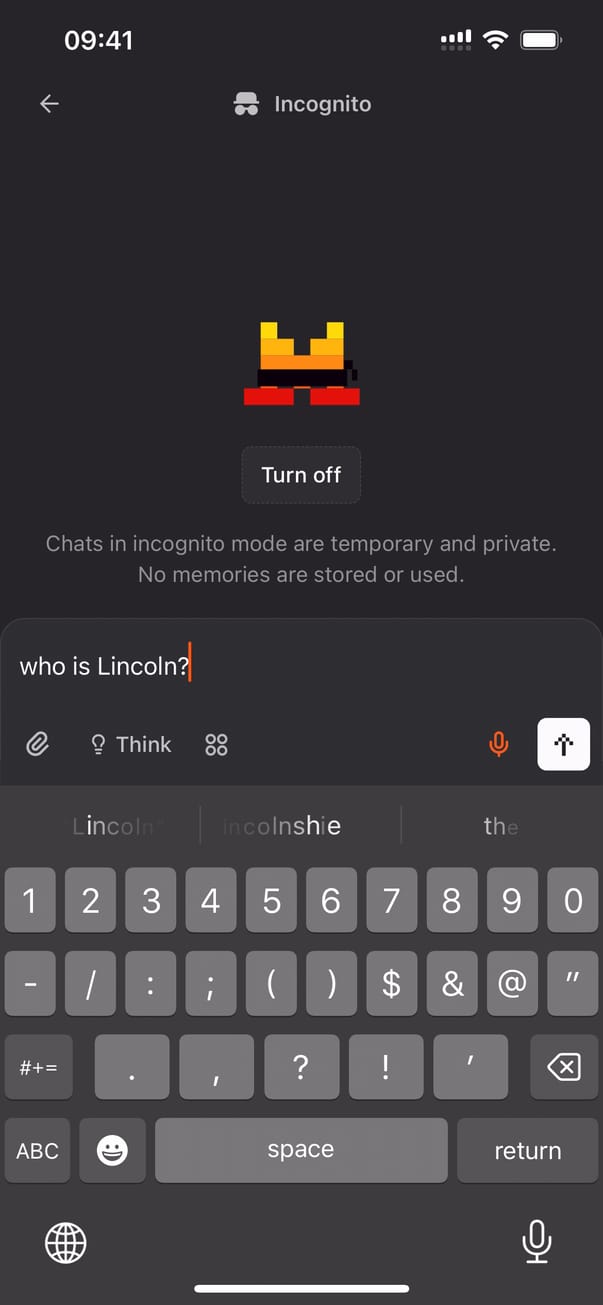Start keyboard dictation with the bottom microphone
This screenshot has width=603, height=1305.
coord(537,1242)
